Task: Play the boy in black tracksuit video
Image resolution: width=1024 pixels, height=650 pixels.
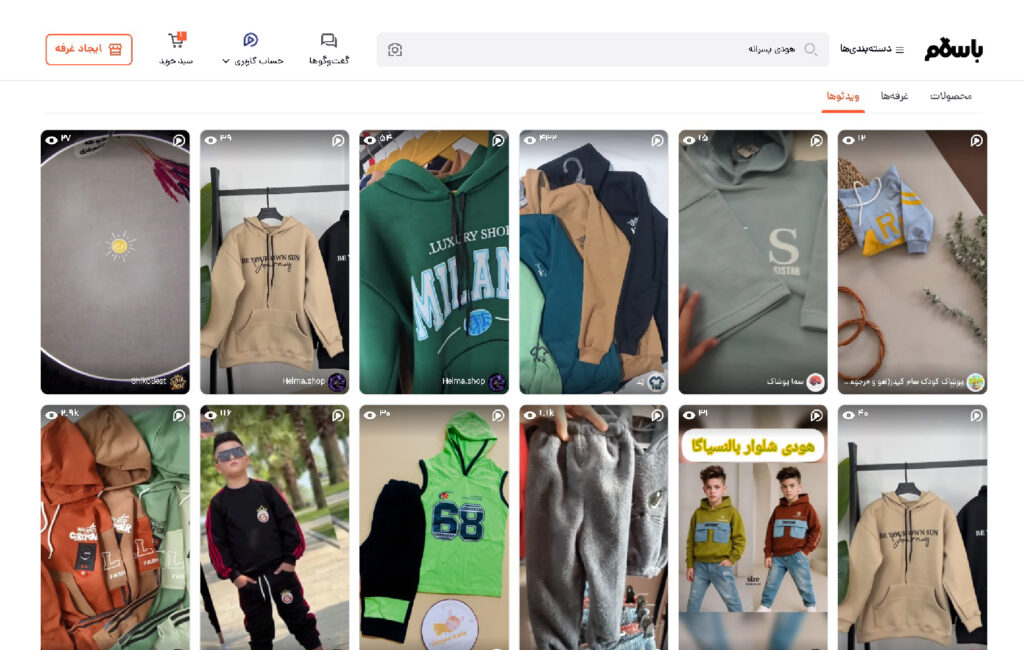Action: [274, 527]
